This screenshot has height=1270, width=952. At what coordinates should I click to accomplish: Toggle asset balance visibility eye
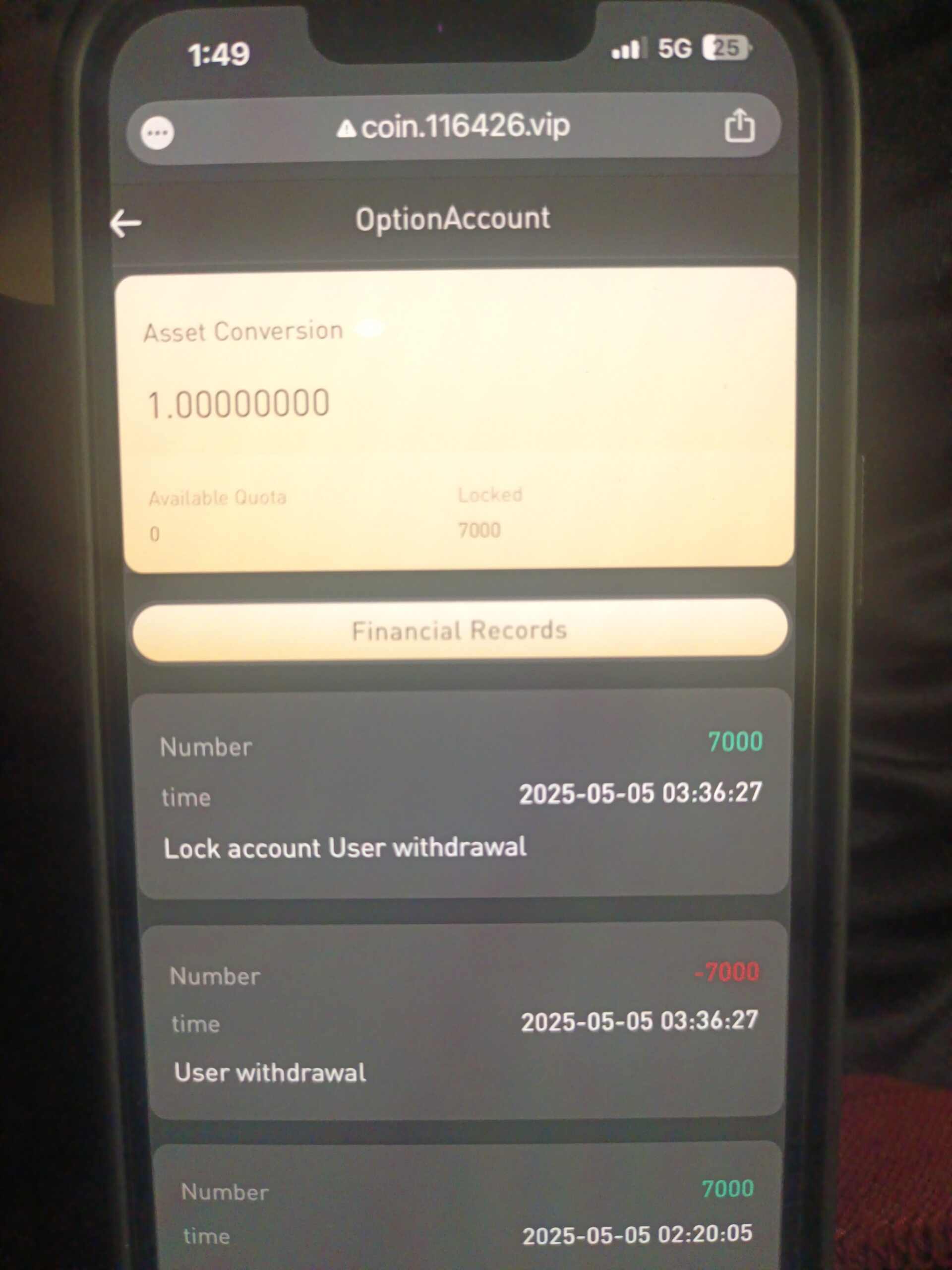369,328
